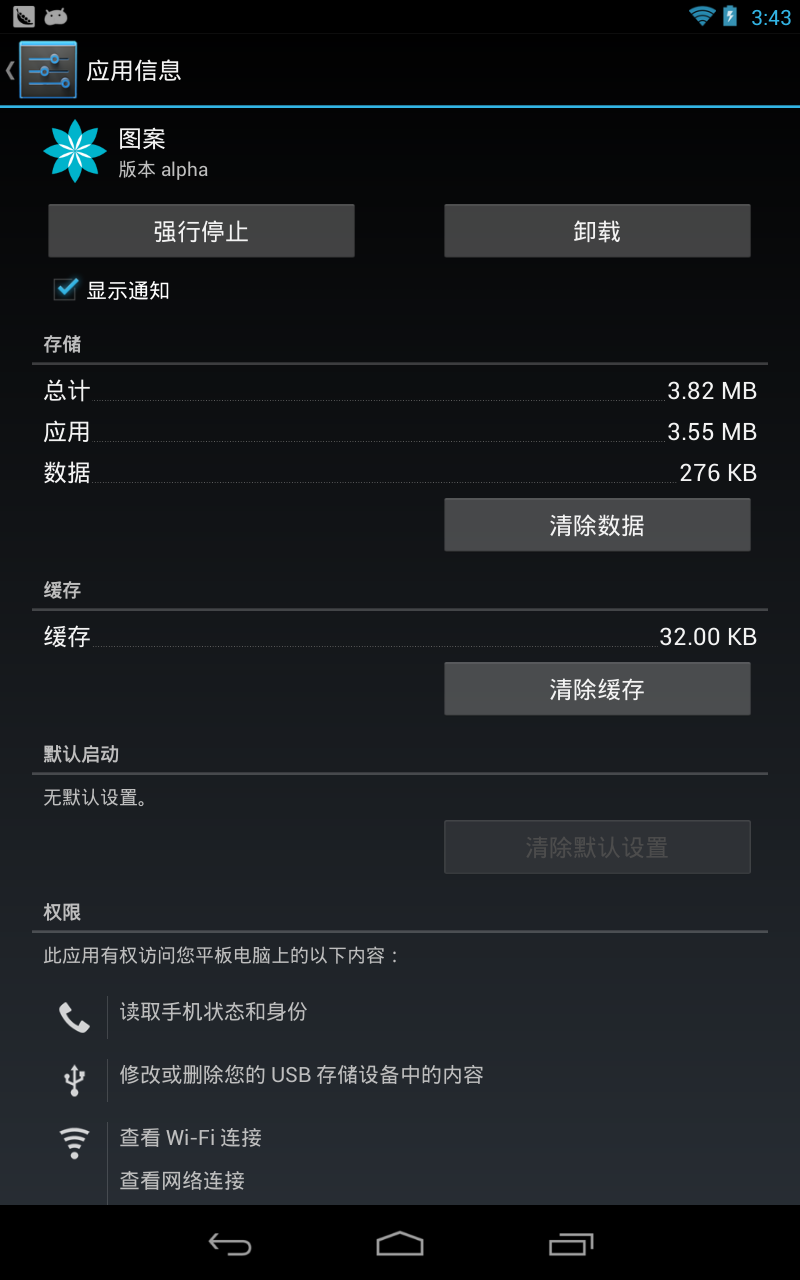Open the 查看 Wi-Fi 连接 permission
Viewport: 800px width, 1280px height.
[191, 1138]
